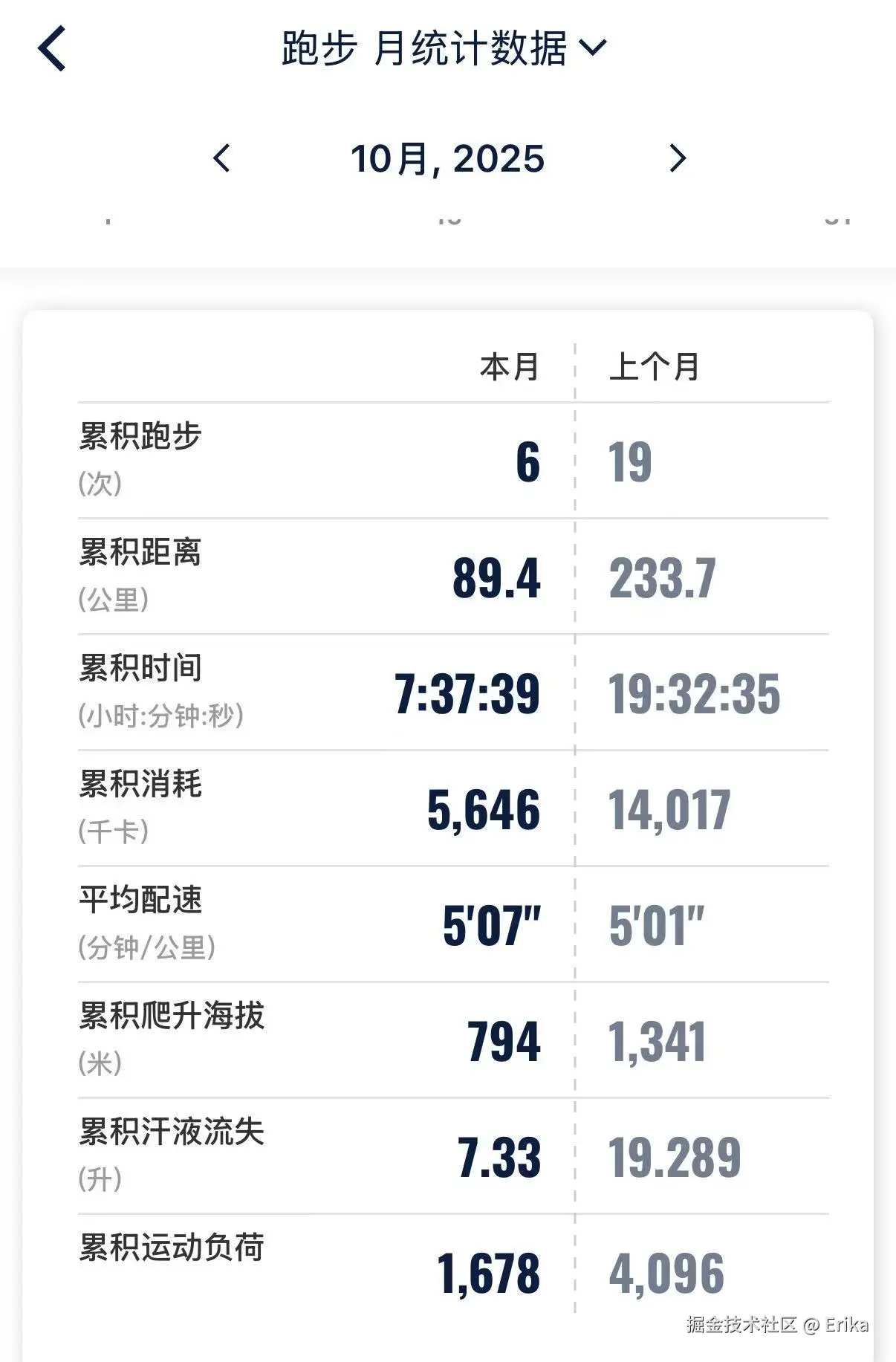
Task: Switch to the 上个月 column header
Action: tap(655, 366)
